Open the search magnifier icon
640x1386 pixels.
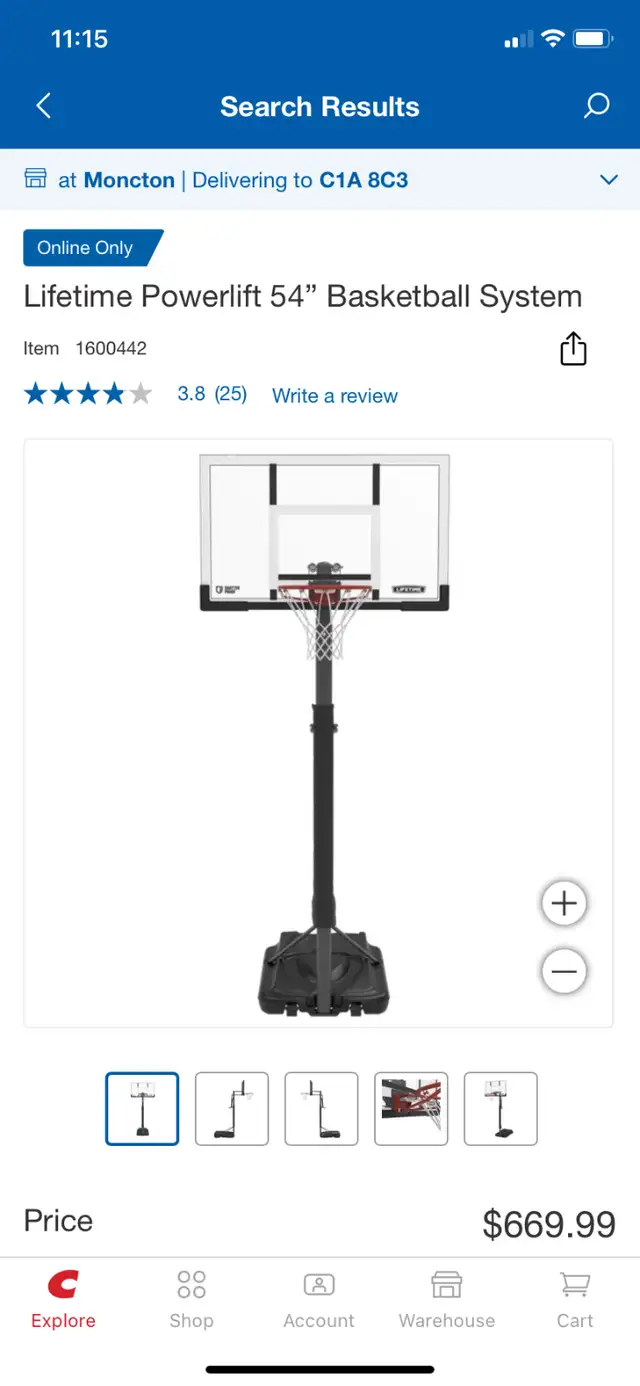pyautogui.click(x=596, y=106)
